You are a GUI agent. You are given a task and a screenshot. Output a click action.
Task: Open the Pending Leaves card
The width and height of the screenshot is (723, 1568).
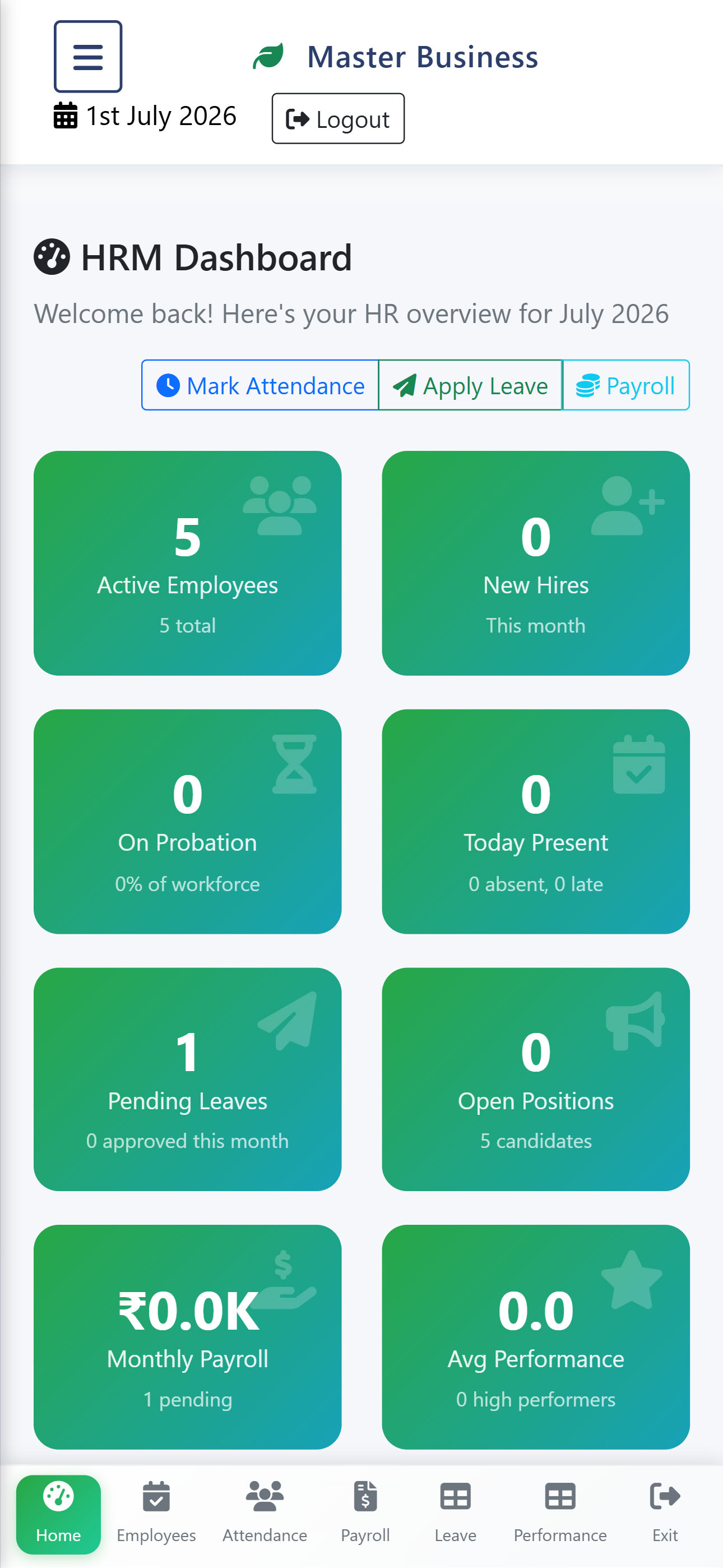click(187, 1079)
